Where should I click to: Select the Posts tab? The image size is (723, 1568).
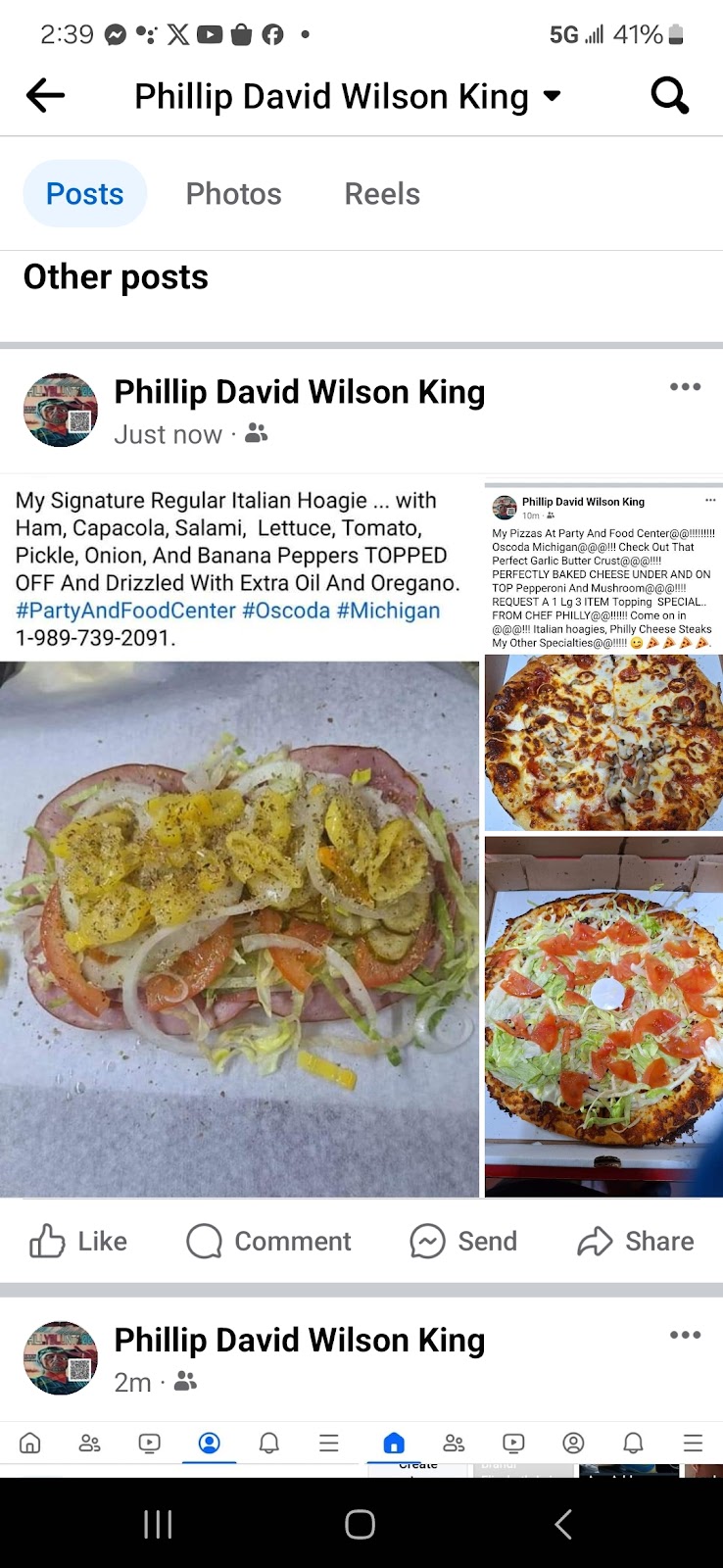pos(85,193)
